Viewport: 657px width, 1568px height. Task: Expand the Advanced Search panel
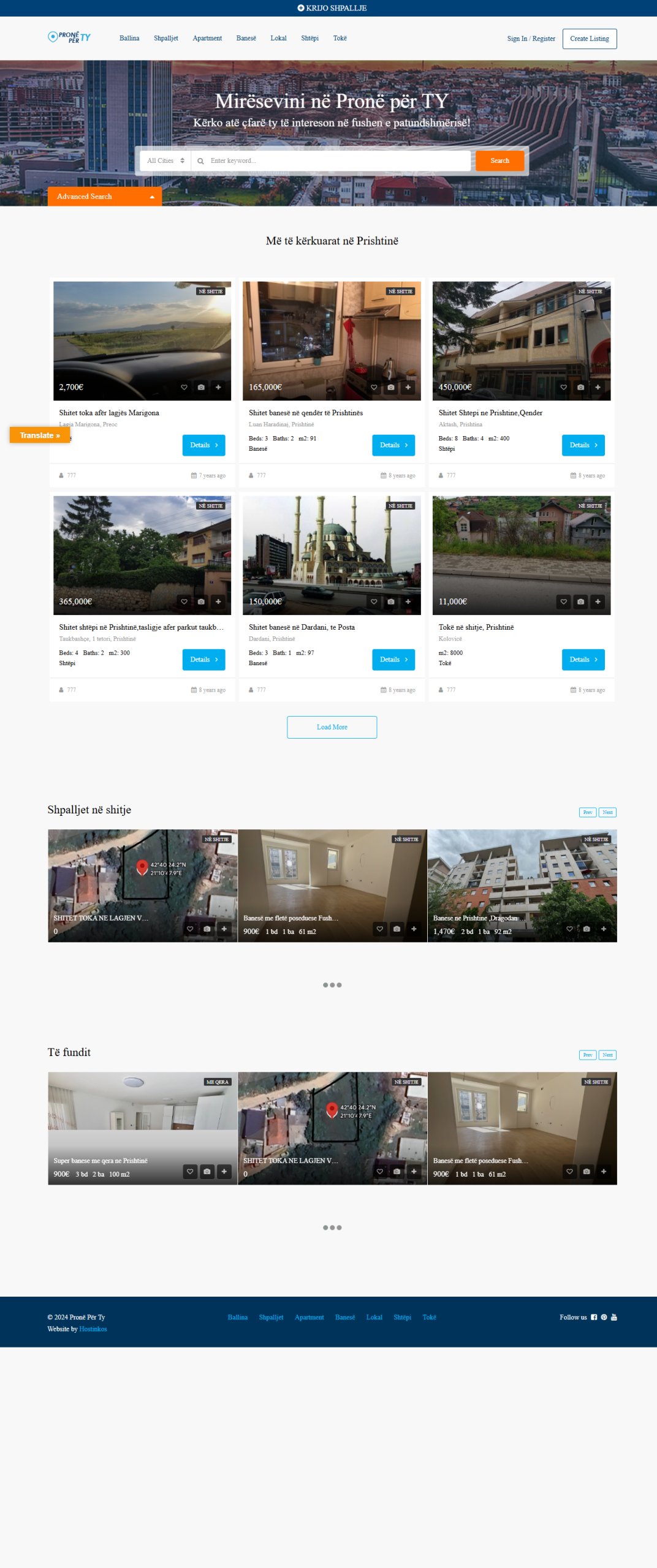[x=105, y=197]
